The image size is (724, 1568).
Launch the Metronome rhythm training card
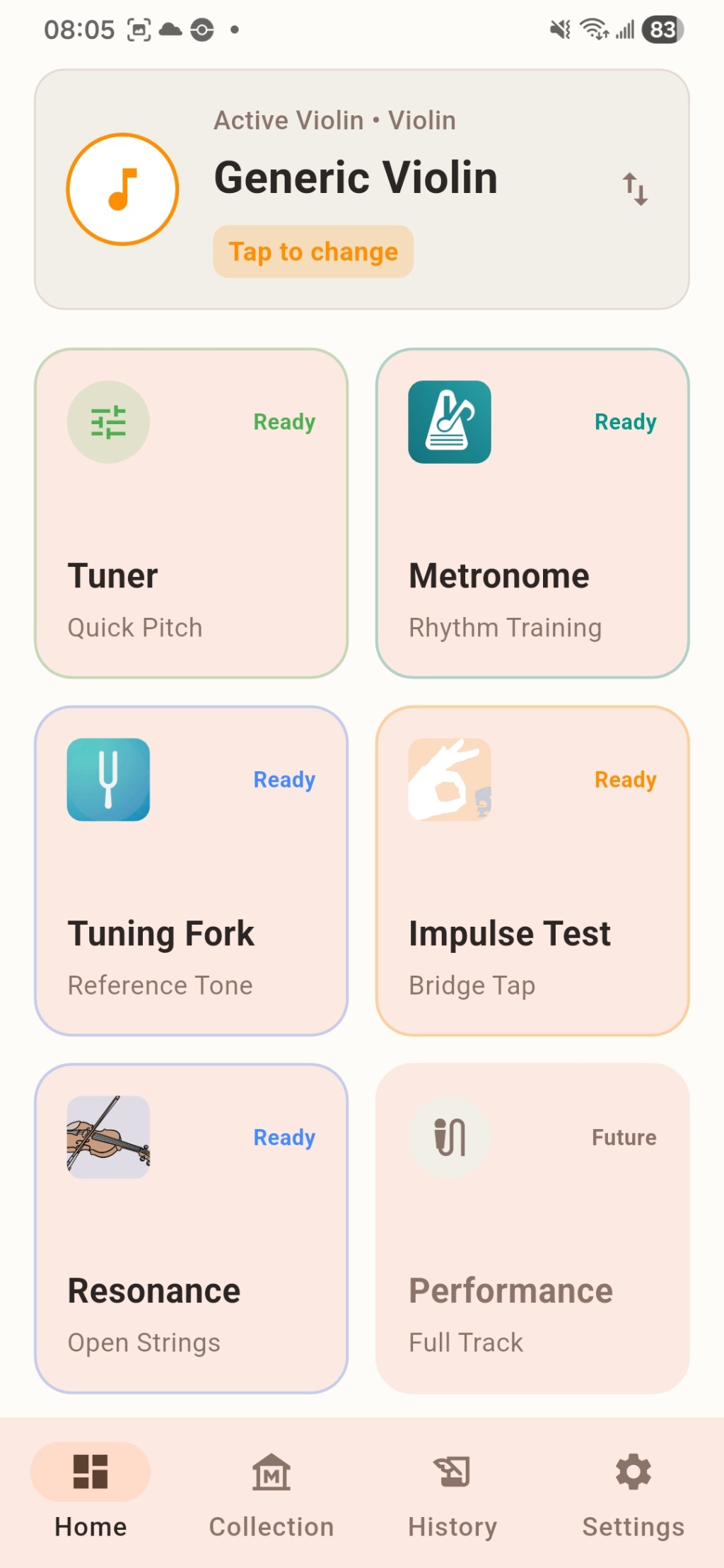[532, 513]
